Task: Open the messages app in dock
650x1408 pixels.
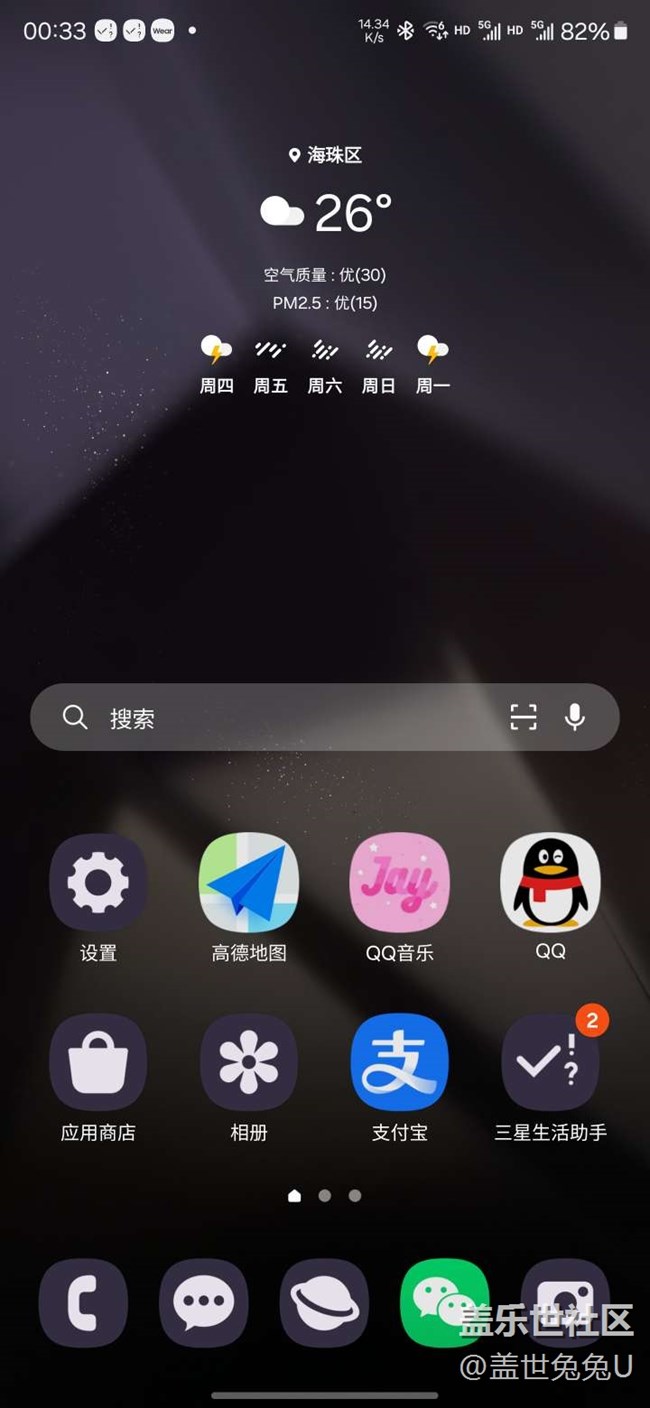Action: click(204, 1303)
